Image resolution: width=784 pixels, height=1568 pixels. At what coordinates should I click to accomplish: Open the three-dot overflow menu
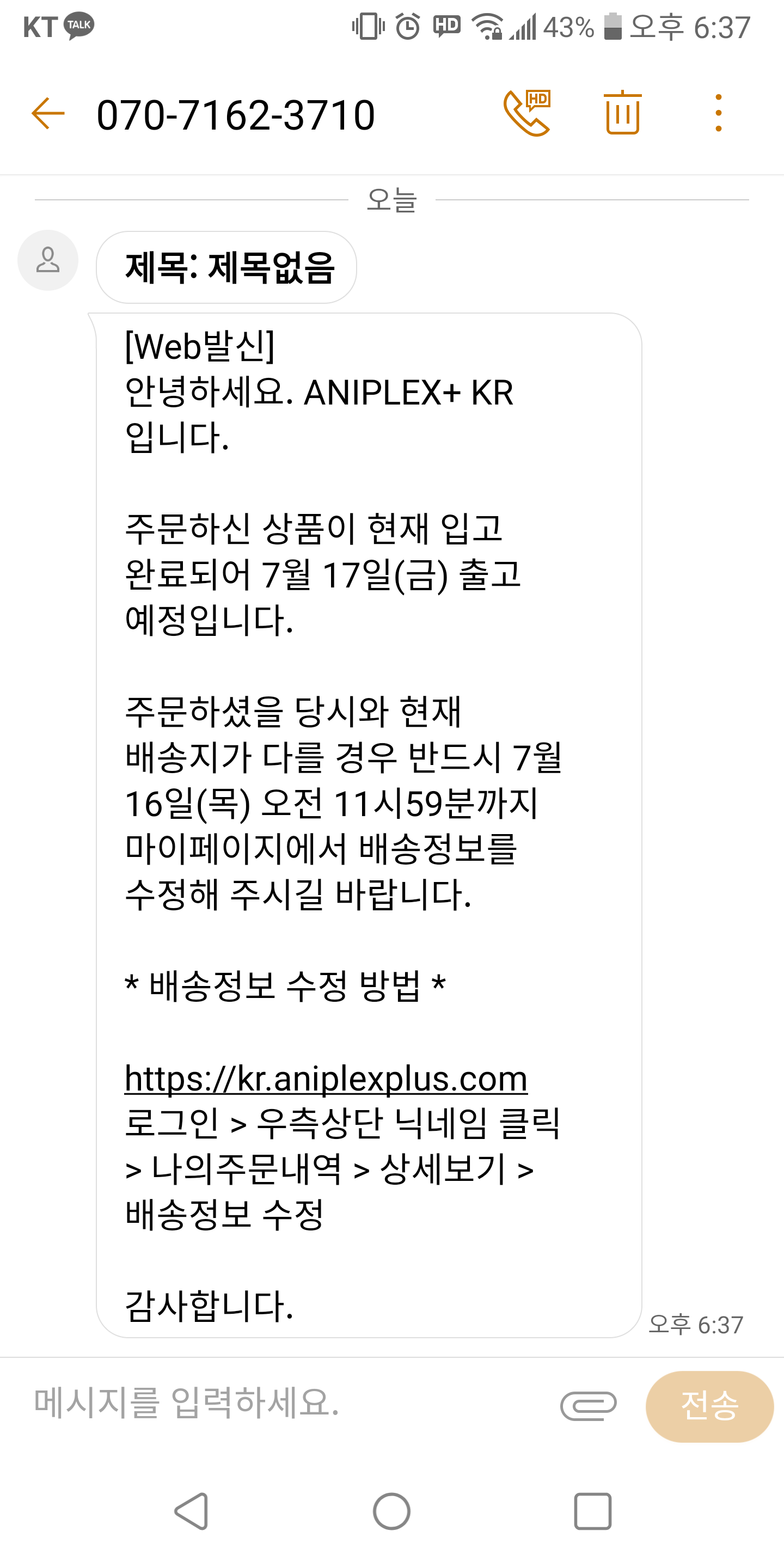(718, 113)
